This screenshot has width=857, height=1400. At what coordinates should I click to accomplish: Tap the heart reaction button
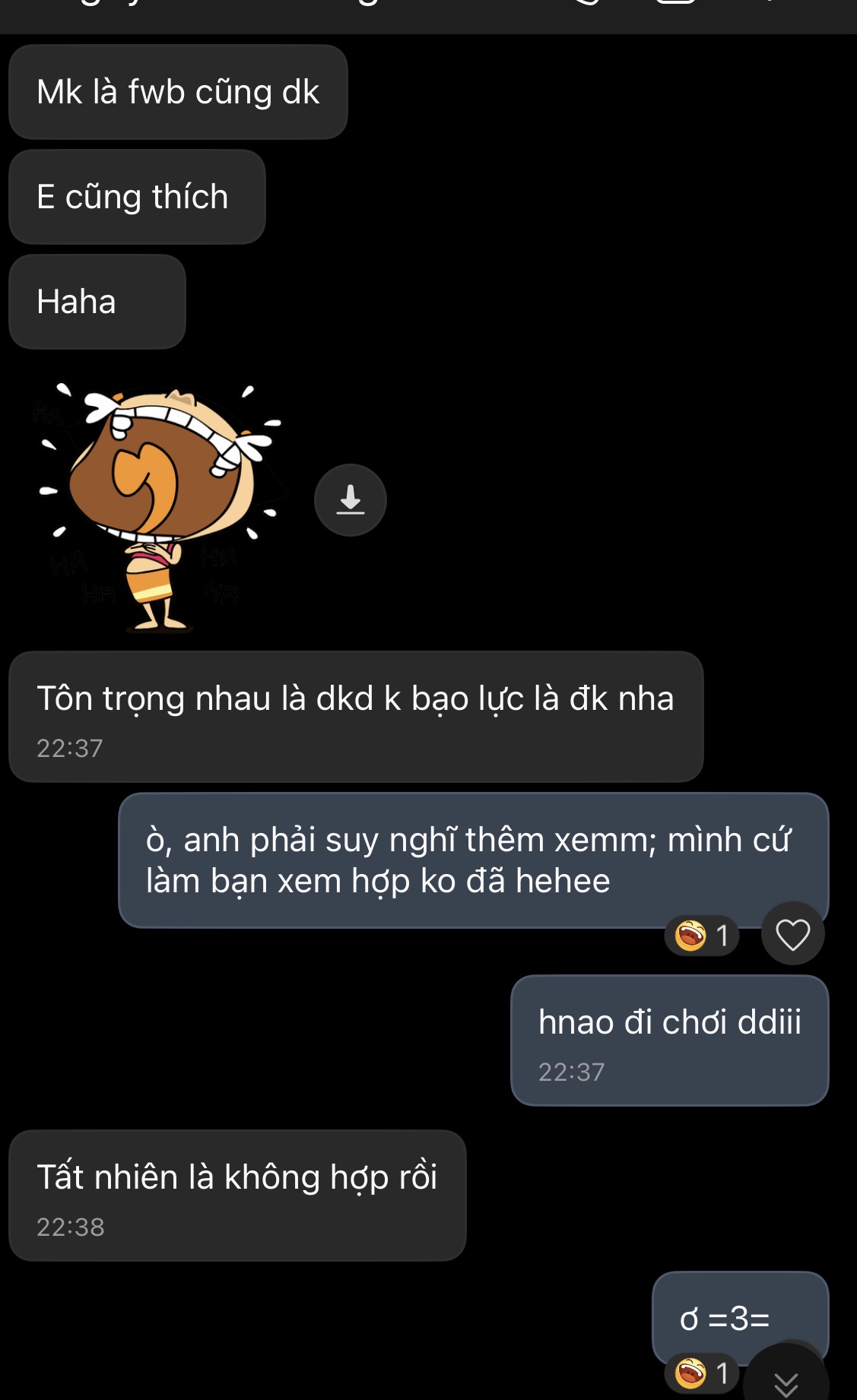click(x=792, y=934)
